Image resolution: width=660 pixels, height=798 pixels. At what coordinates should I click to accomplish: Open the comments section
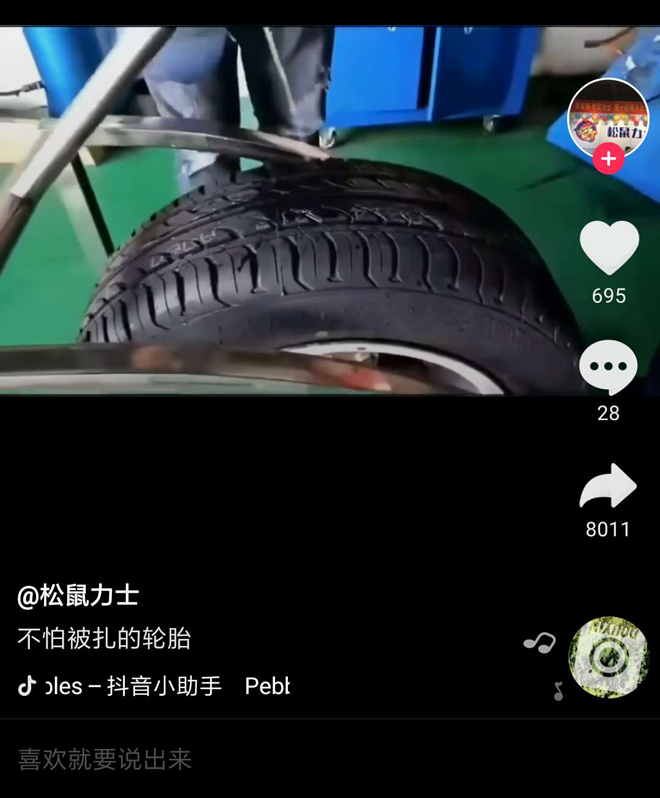tap(608, 367)
